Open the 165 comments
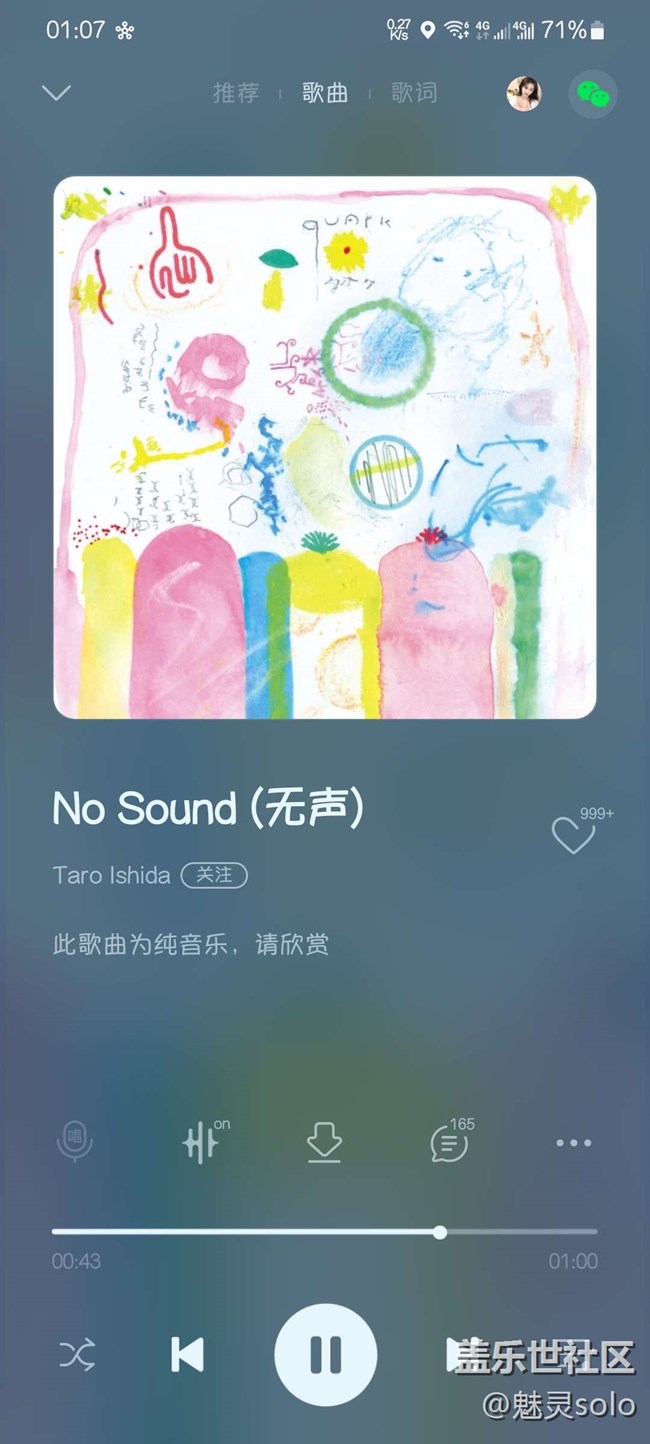Viewport: 650px width, 1444px height. point(449,1142)
